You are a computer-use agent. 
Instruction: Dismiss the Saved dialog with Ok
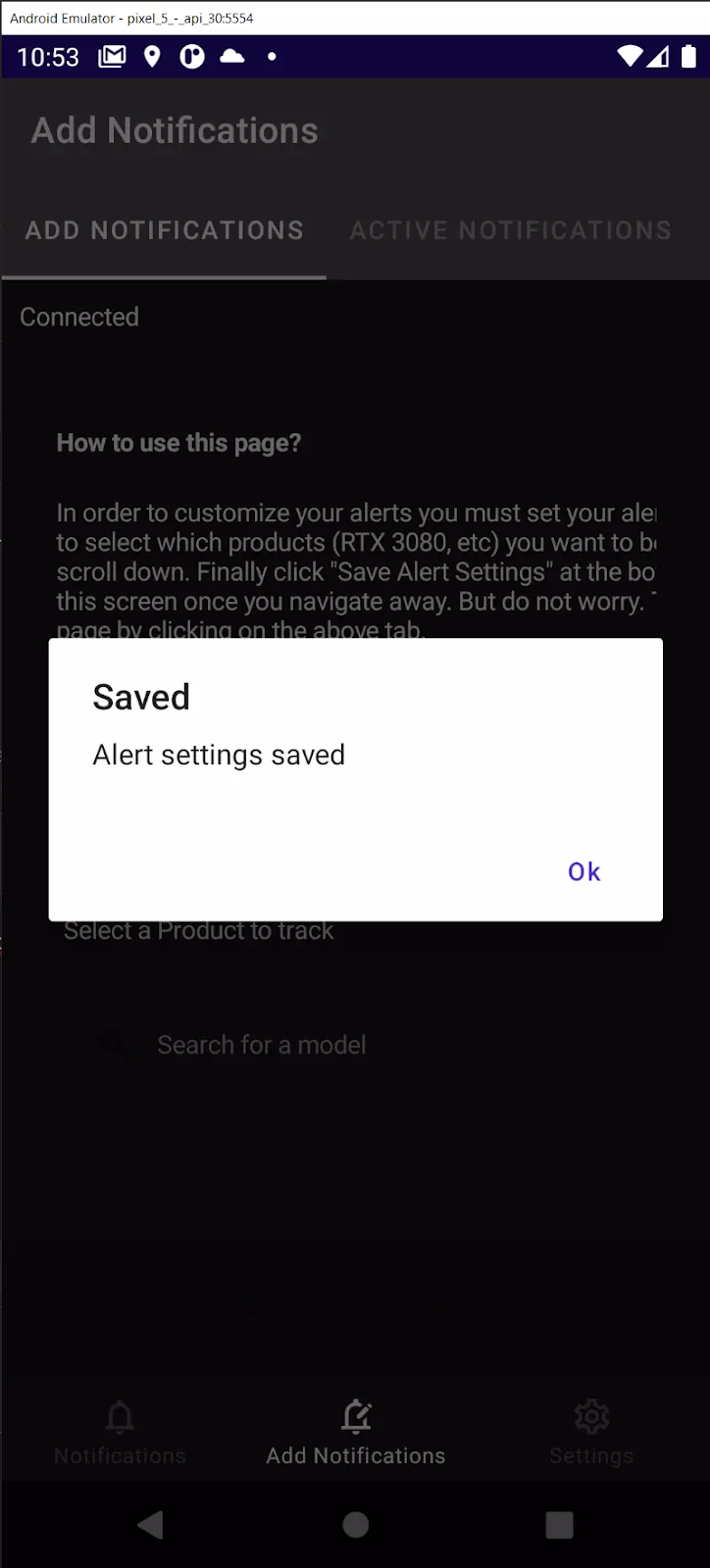(x=583, y=871)
